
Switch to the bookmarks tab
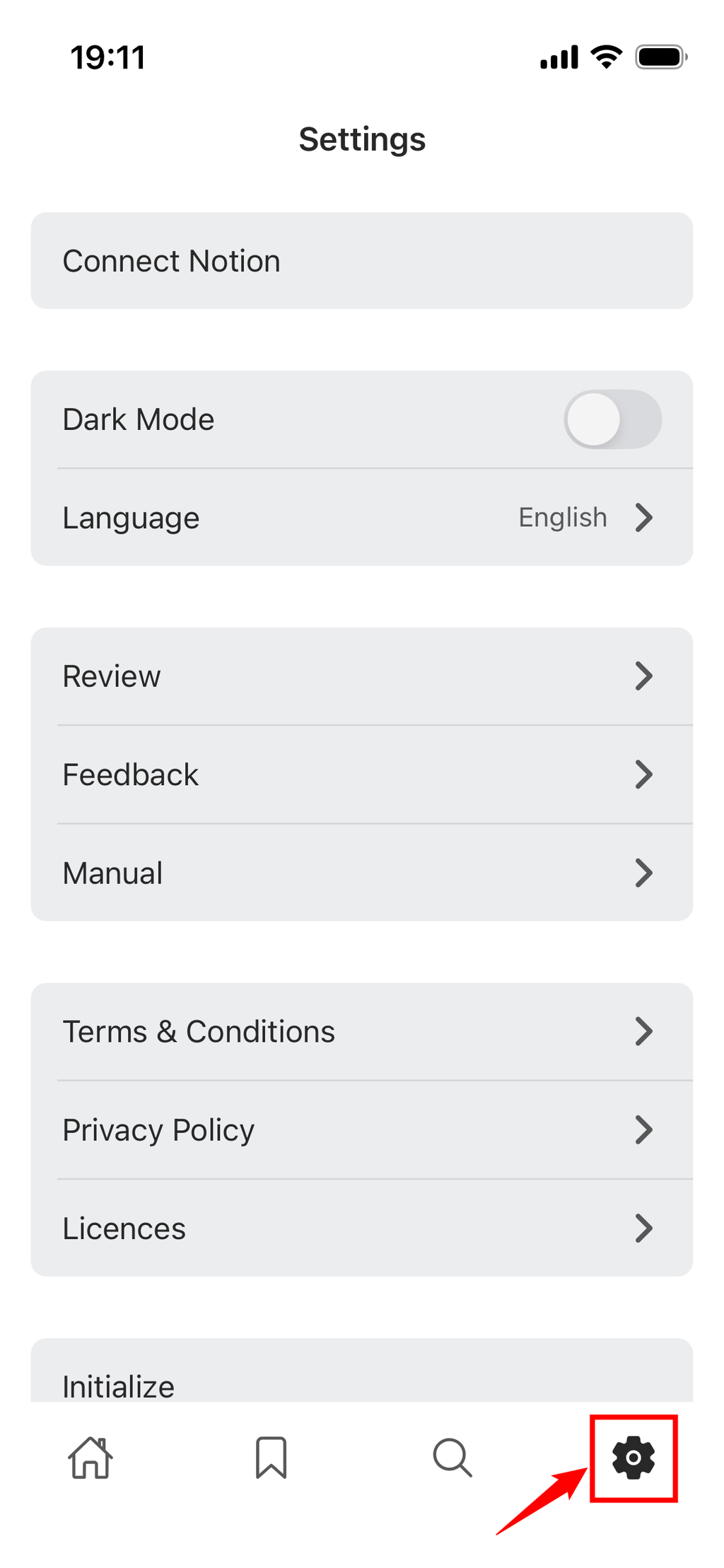click(271, 1458)
